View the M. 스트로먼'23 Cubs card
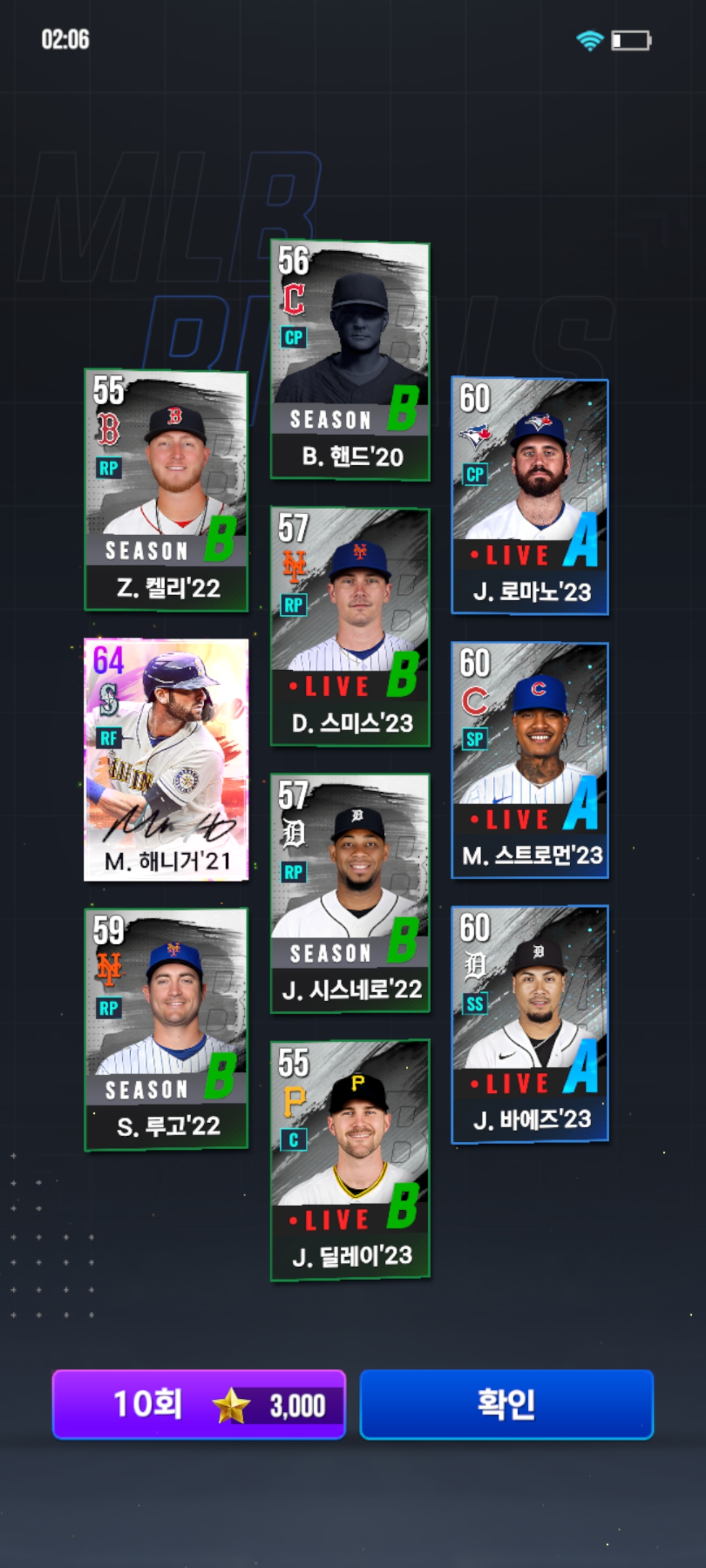 [530, 760]
